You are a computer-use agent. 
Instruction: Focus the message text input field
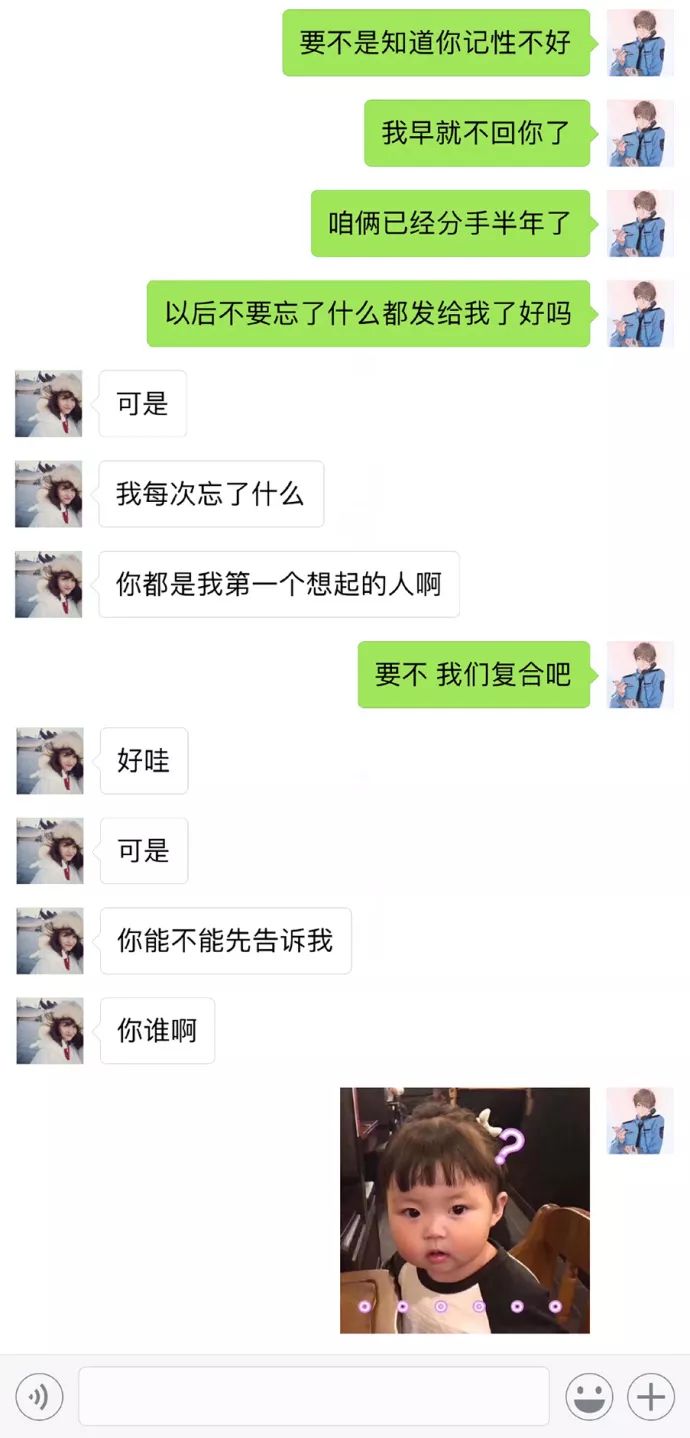pyautogui.click(x=314, y=1396)
